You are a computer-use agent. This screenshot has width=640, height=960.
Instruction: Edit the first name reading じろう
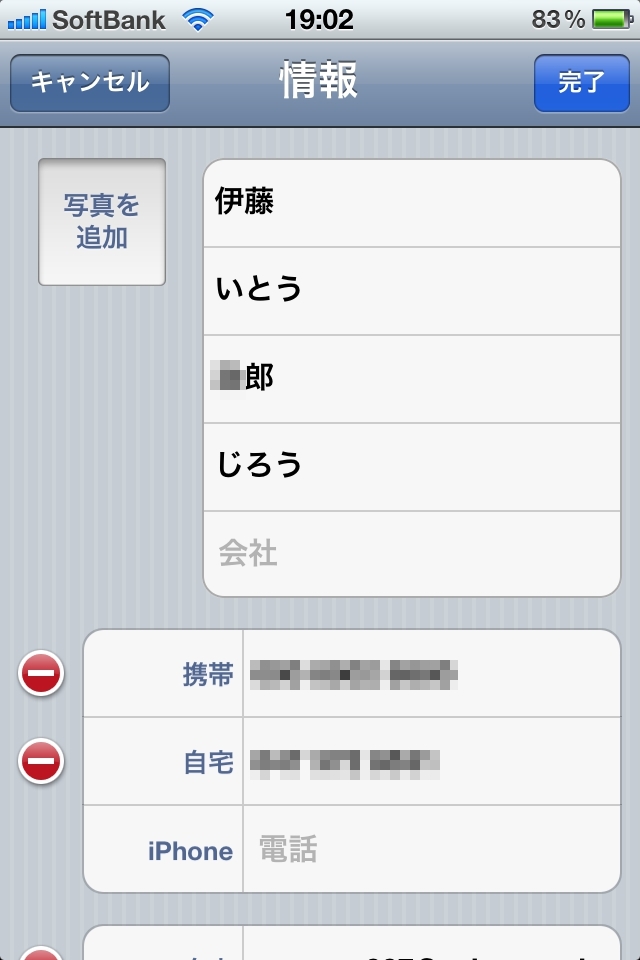pos(411,465)
